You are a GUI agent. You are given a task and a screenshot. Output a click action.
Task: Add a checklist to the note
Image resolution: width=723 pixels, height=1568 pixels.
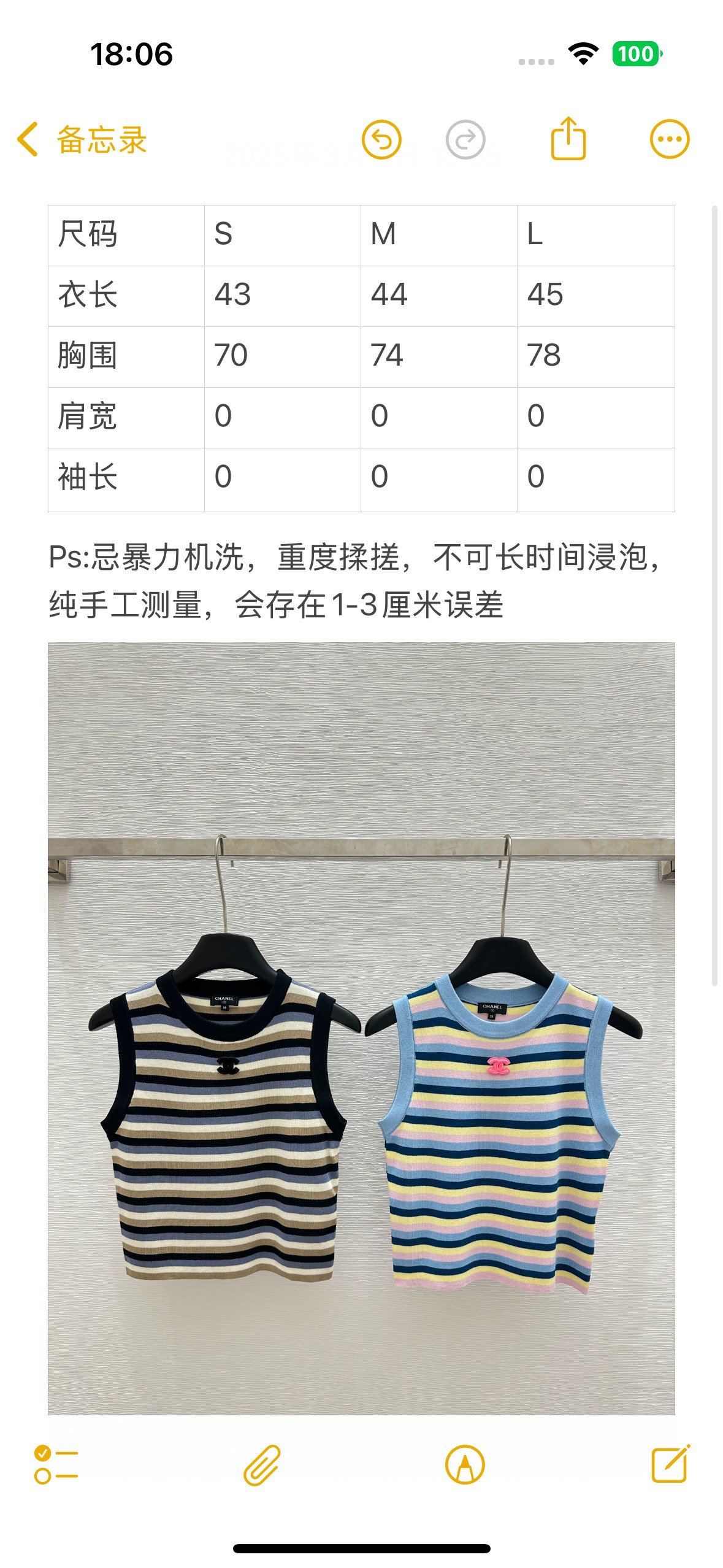[56, 1464]
